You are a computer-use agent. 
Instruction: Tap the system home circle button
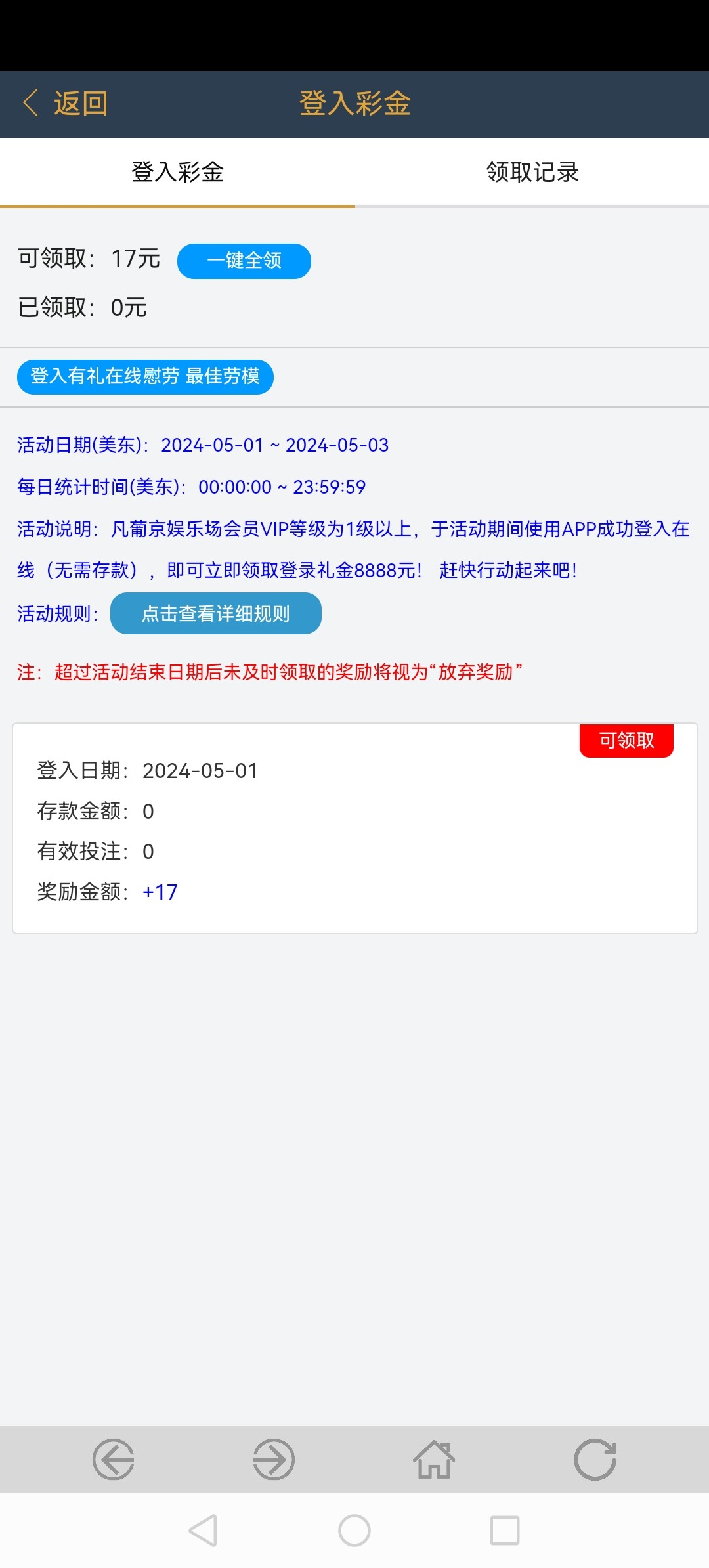click(x=354, y=1531)
